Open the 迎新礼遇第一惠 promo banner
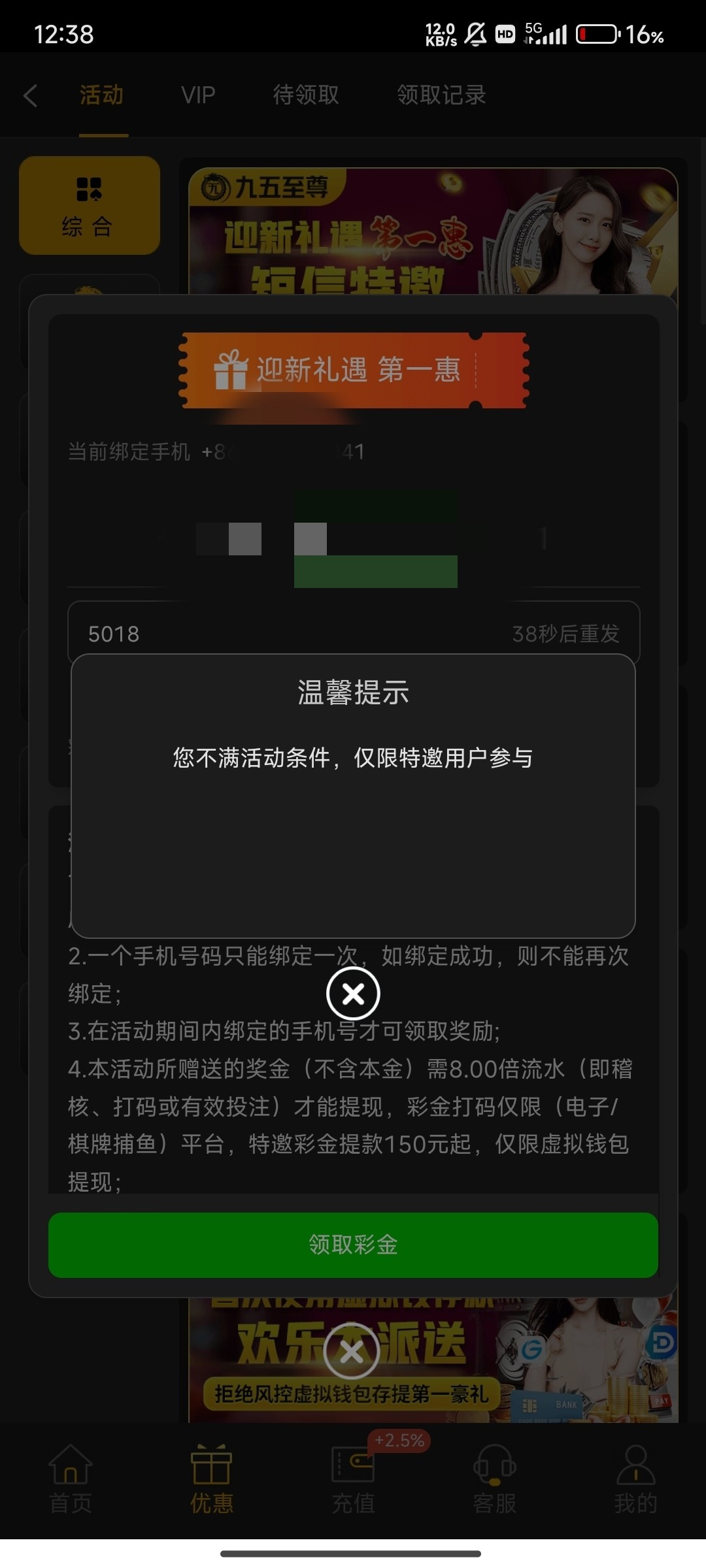 [x=433, y=231]
